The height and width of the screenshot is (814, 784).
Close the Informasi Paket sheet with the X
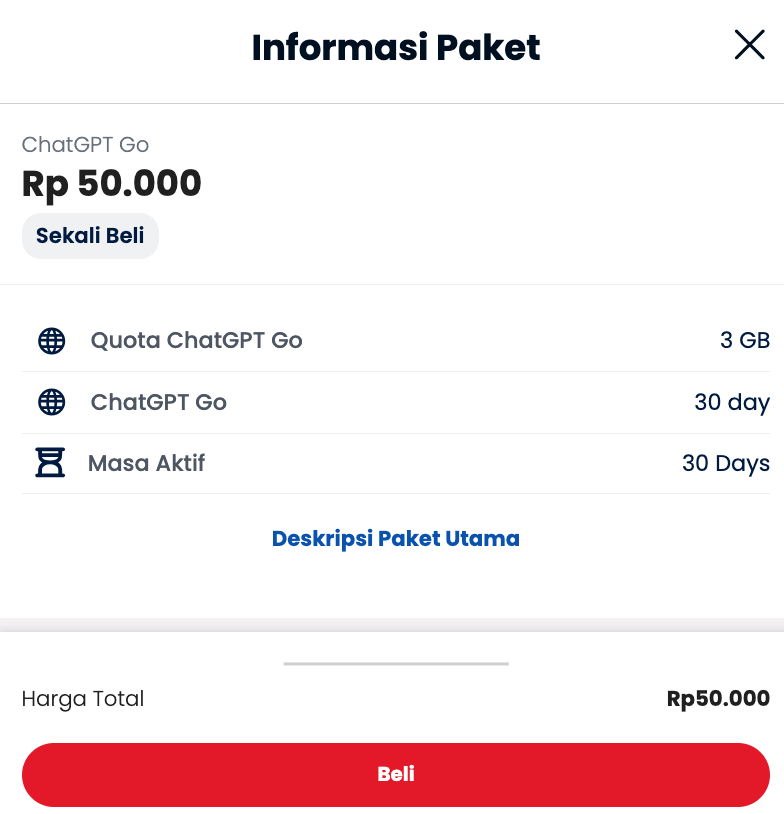[749, 44]
